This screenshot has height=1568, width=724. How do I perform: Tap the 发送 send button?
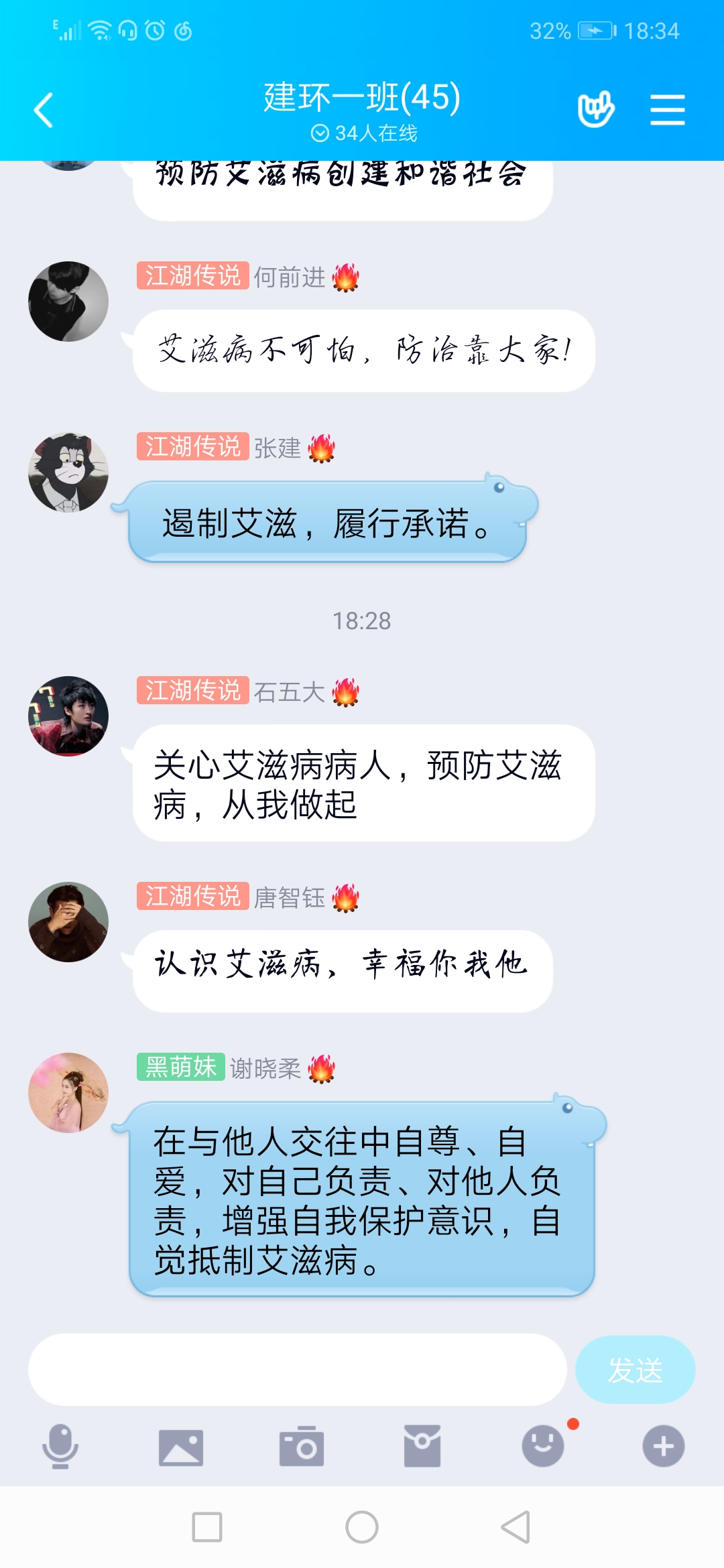tap(635, 1370)
